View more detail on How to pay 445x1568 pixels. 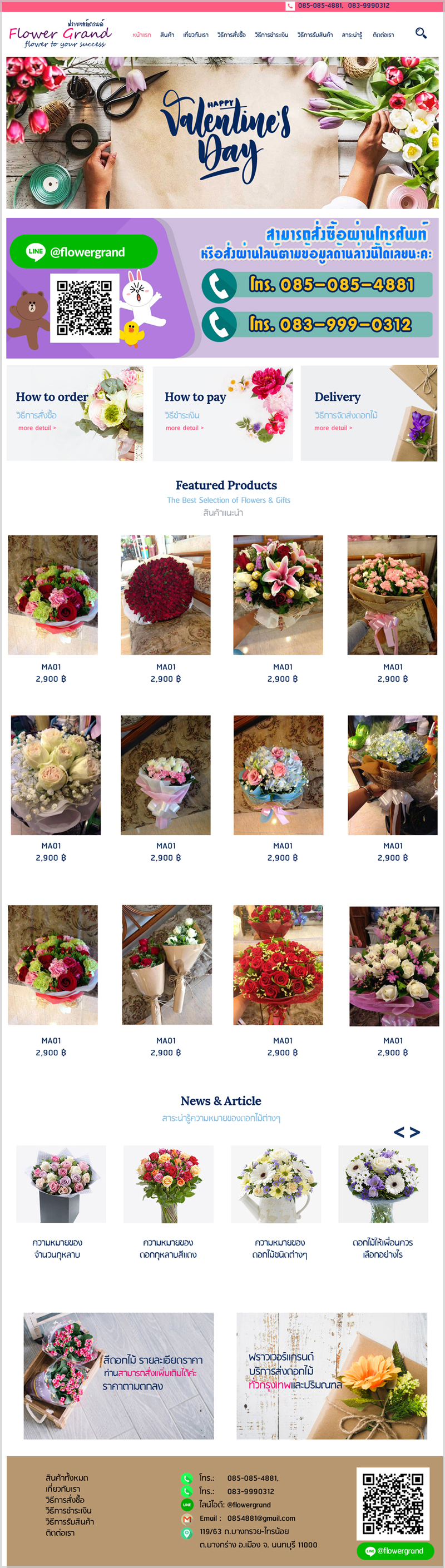pos(185,428)
